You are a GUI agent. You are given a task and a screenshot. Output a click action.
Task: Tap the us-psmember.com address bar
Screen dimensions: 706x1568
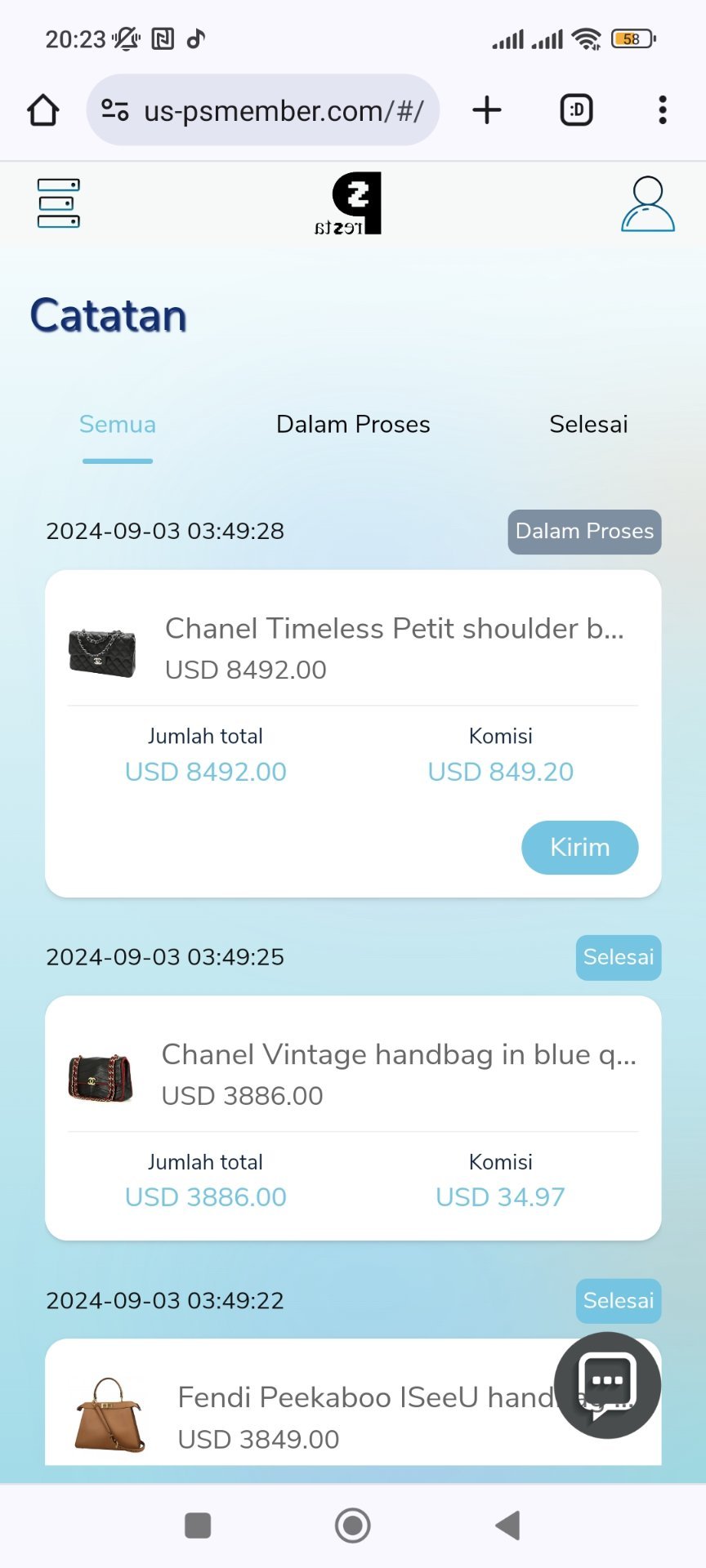[262, 110]
